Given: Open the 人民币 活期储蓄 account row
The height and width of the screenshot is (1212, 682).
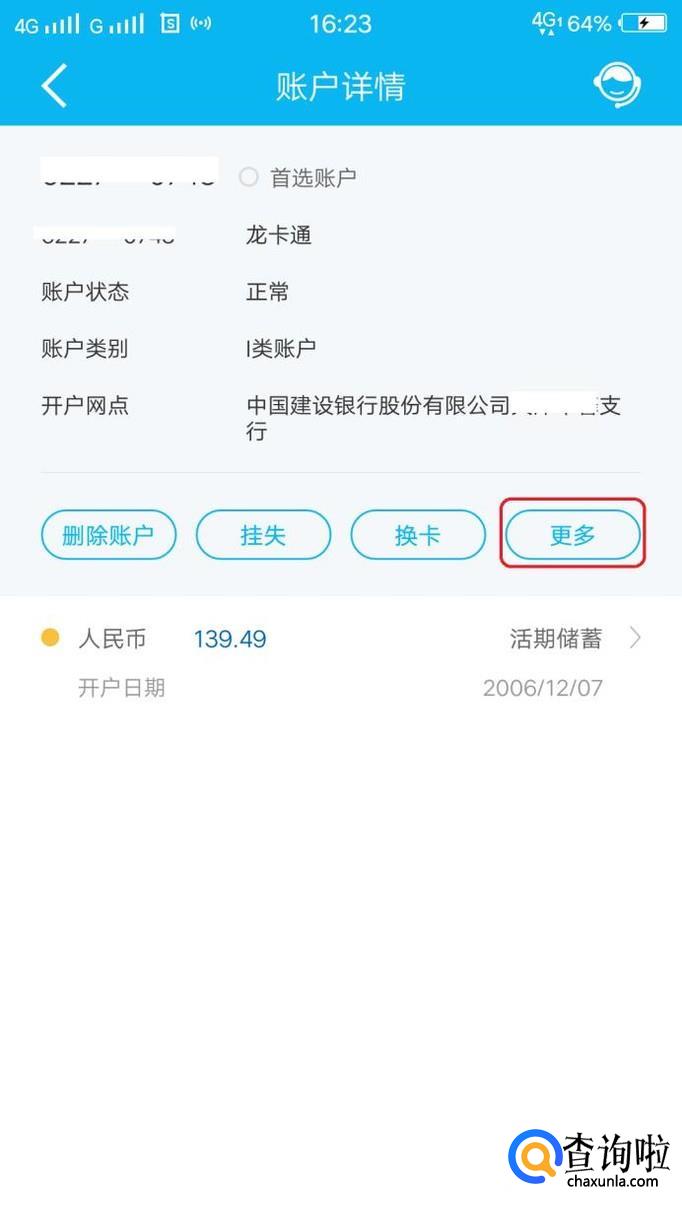Looking at the screenshot, I should (340, 639).
